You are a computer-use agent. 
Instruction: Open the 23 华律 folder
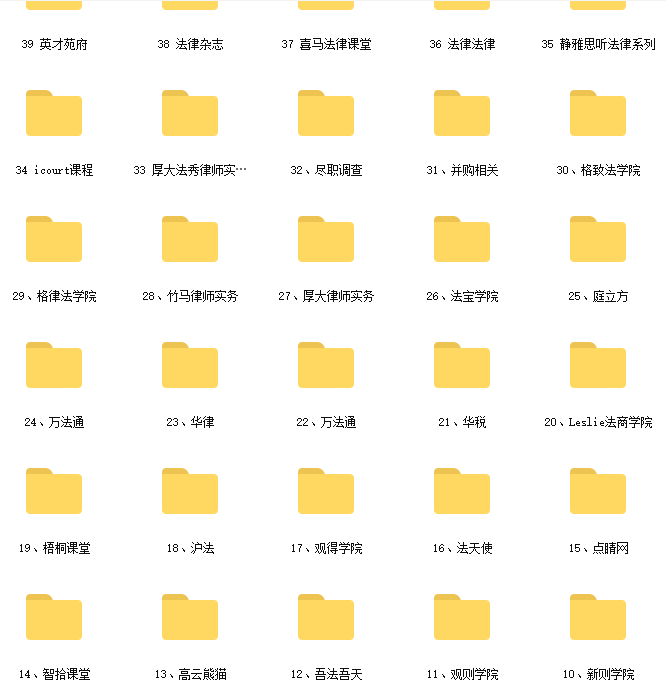click(x=190, y=366)
